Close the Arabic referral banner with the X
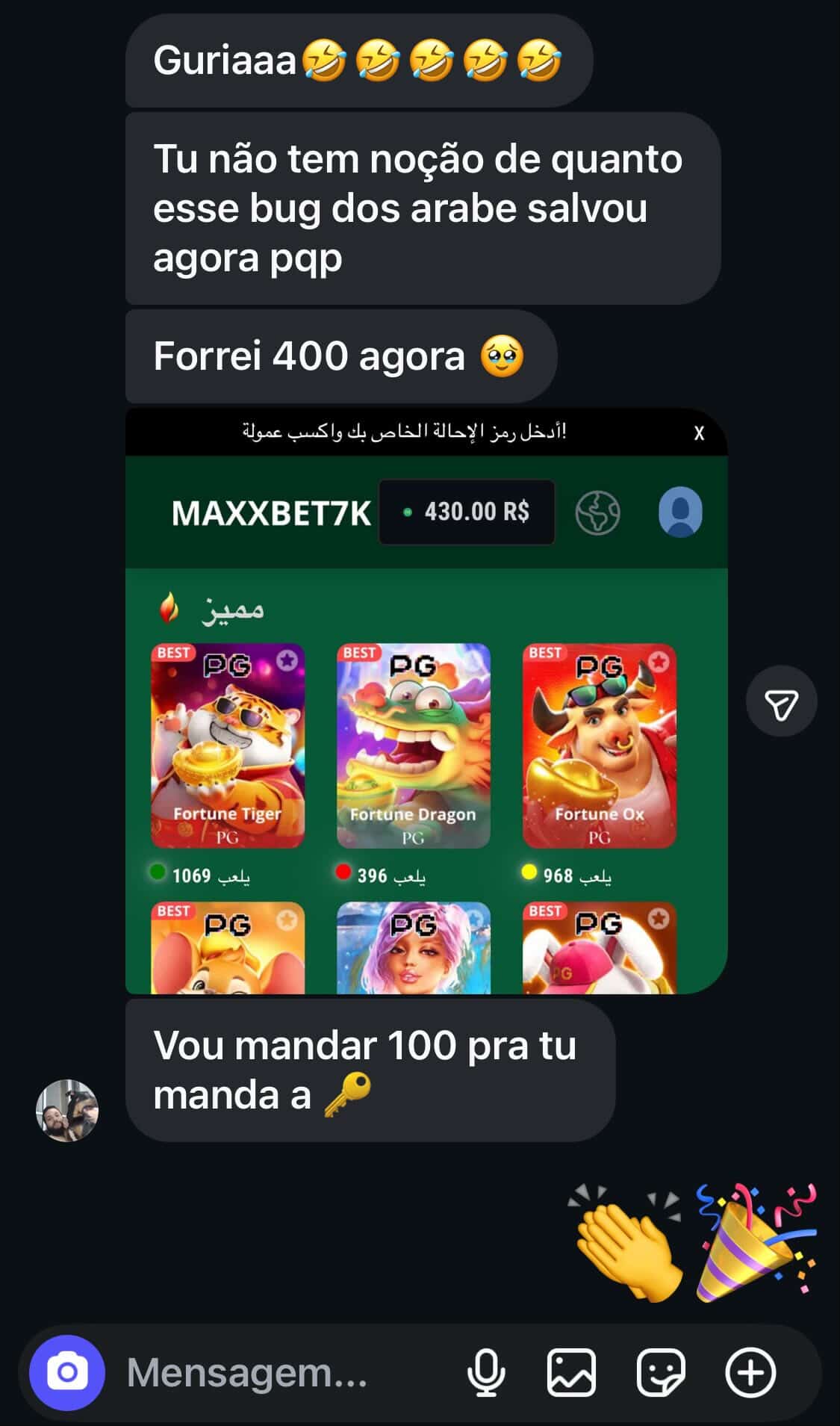This screenshot has height=1426, width=840. click(x=699, y=432)
